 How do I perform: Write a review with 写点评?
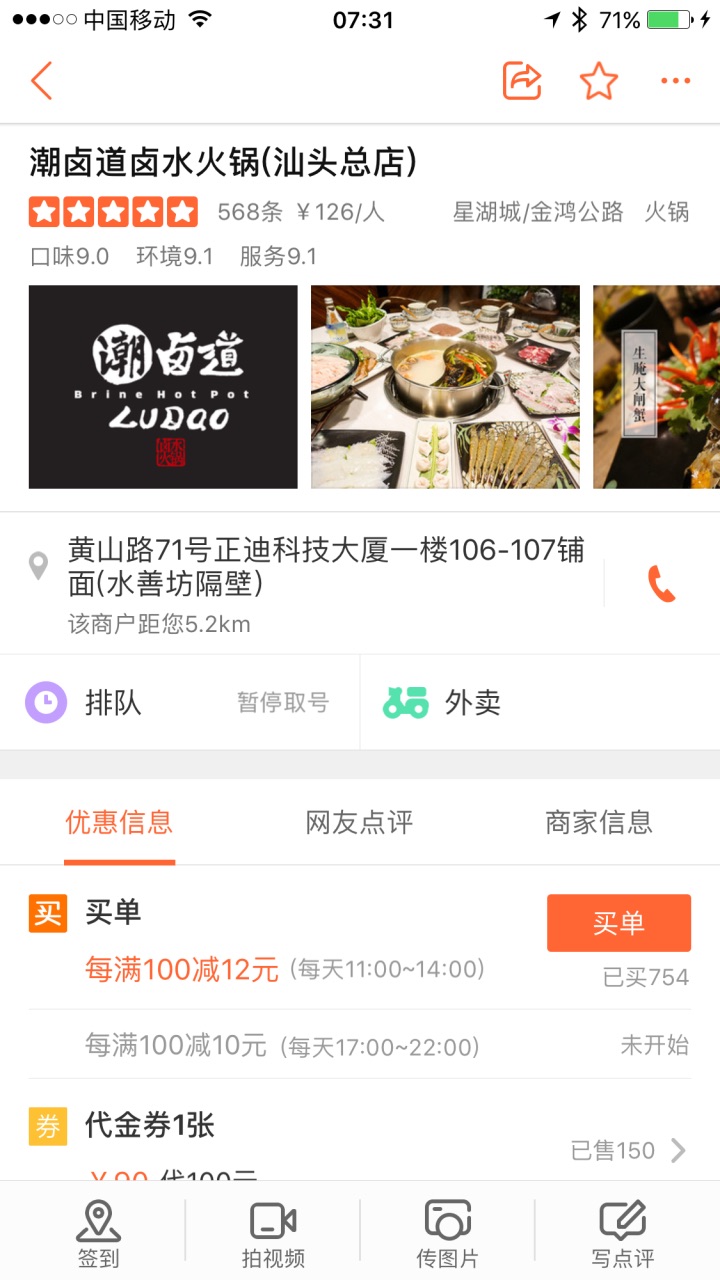coord(622,1233)
